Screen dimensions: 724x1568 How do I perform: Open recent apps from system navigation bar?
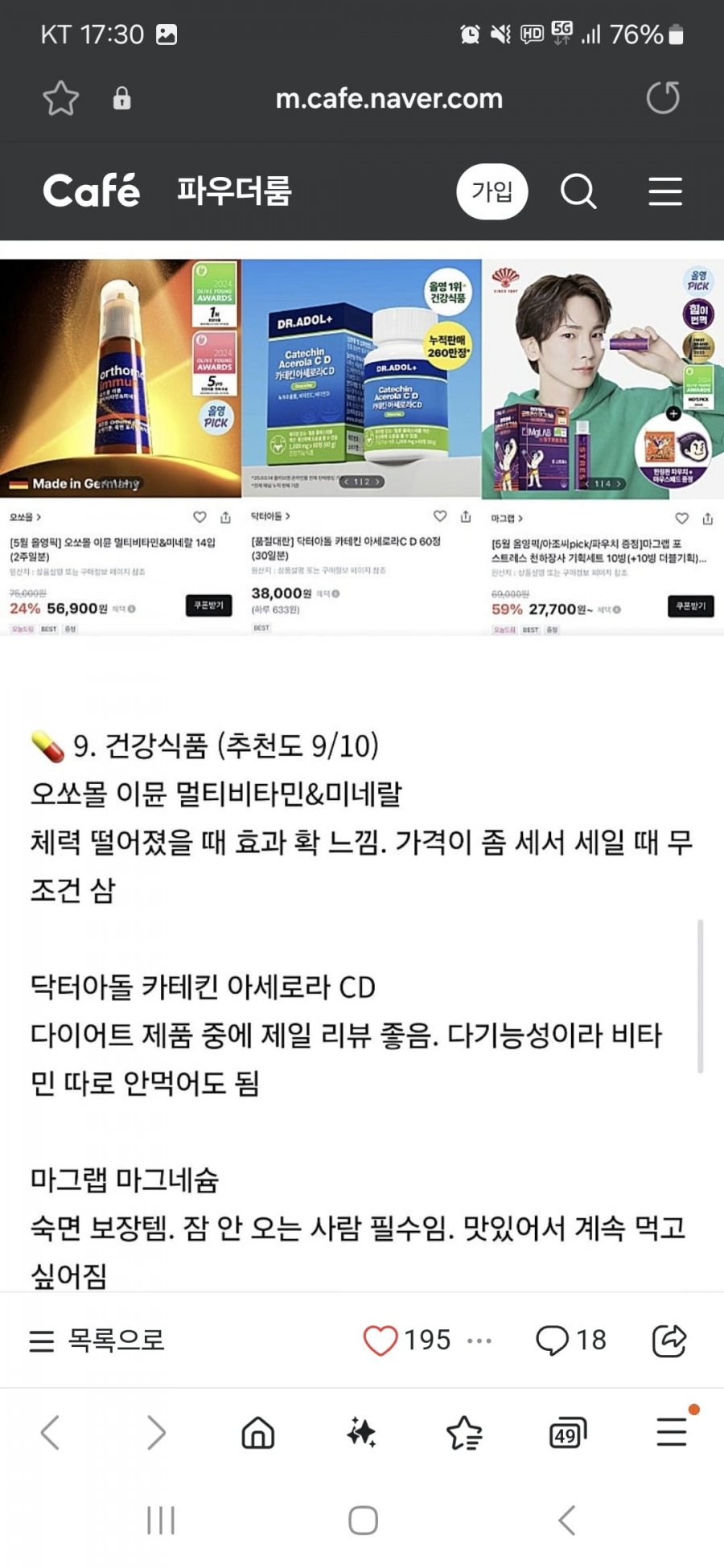coord(161,1521)
